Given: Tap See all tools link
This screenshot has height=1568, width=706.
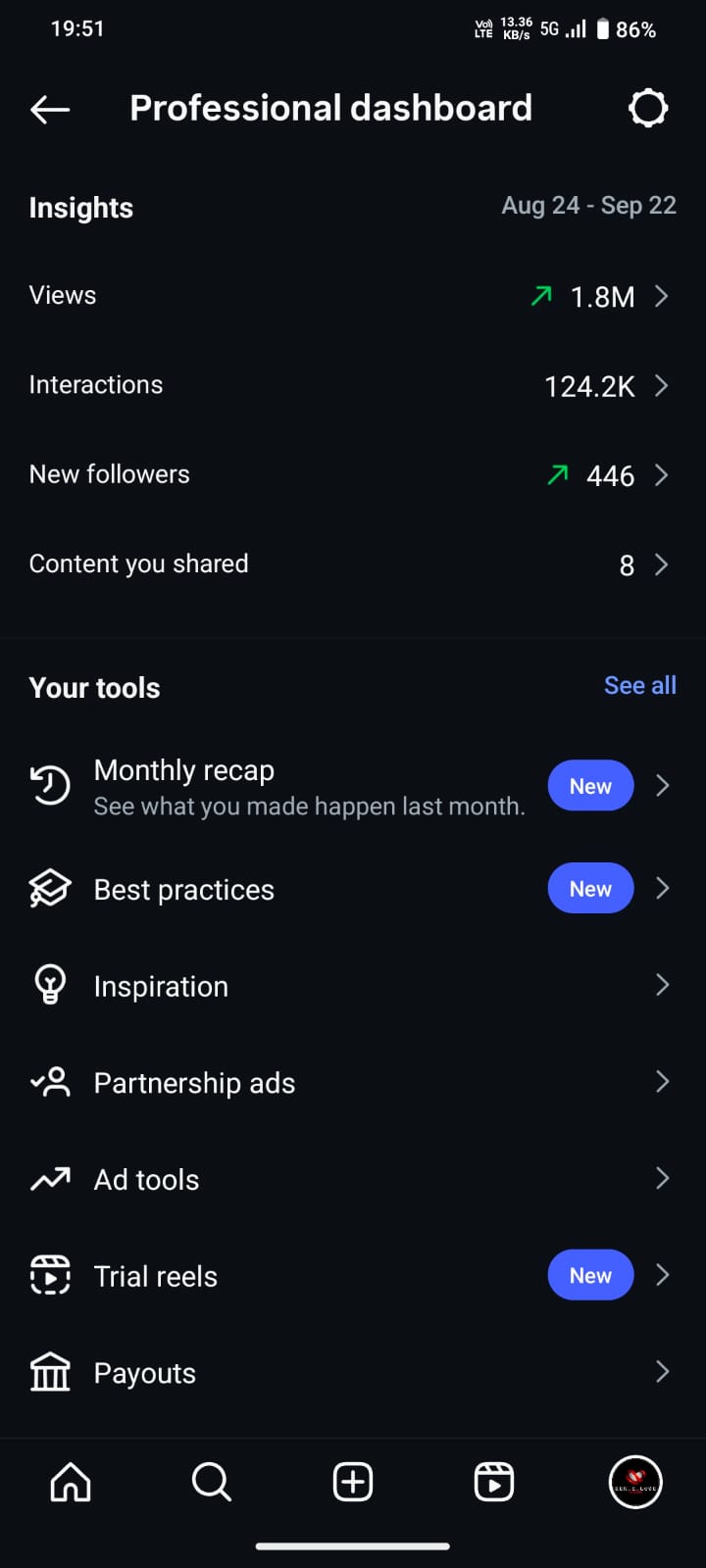Looking at the screenshot, I should point(639,686).
